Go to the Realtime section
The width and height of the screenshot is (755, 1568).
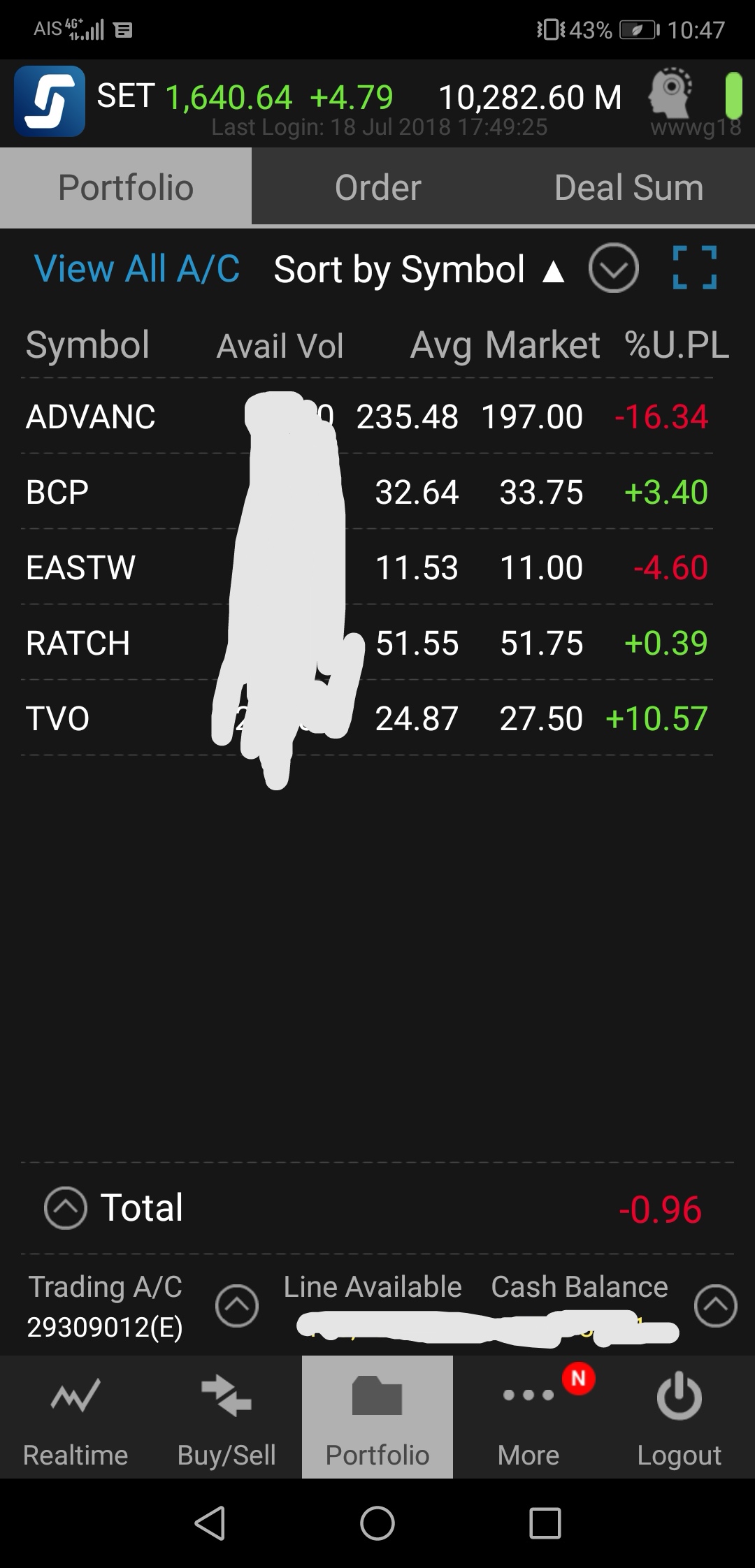75,1418
